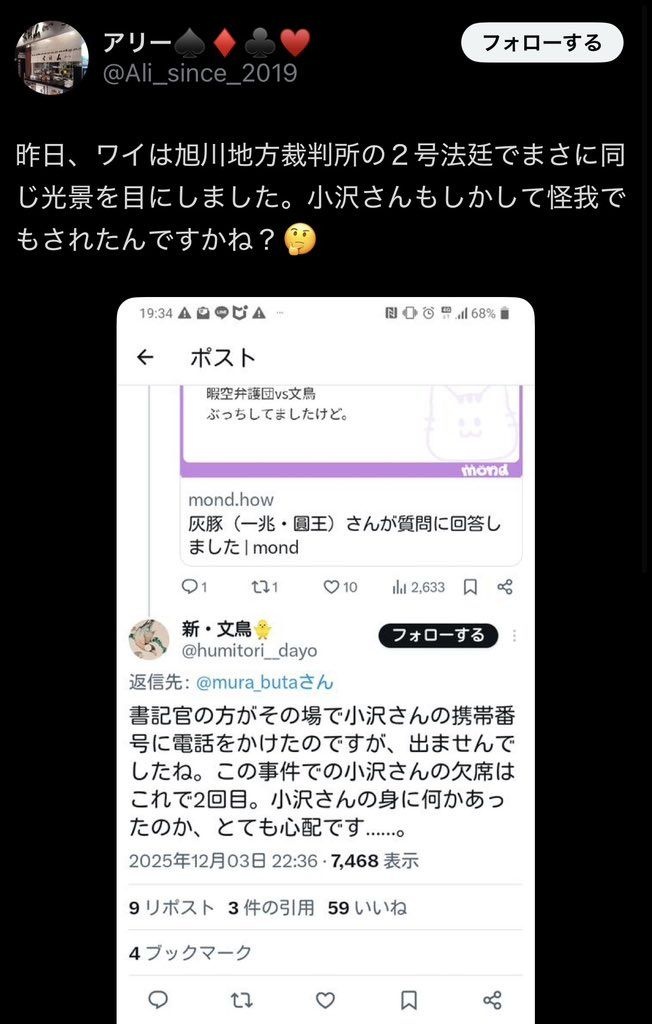Follow アリー with the フォローする button
The width and height of the screenshot is (652, 1024).
pos(542,43)
